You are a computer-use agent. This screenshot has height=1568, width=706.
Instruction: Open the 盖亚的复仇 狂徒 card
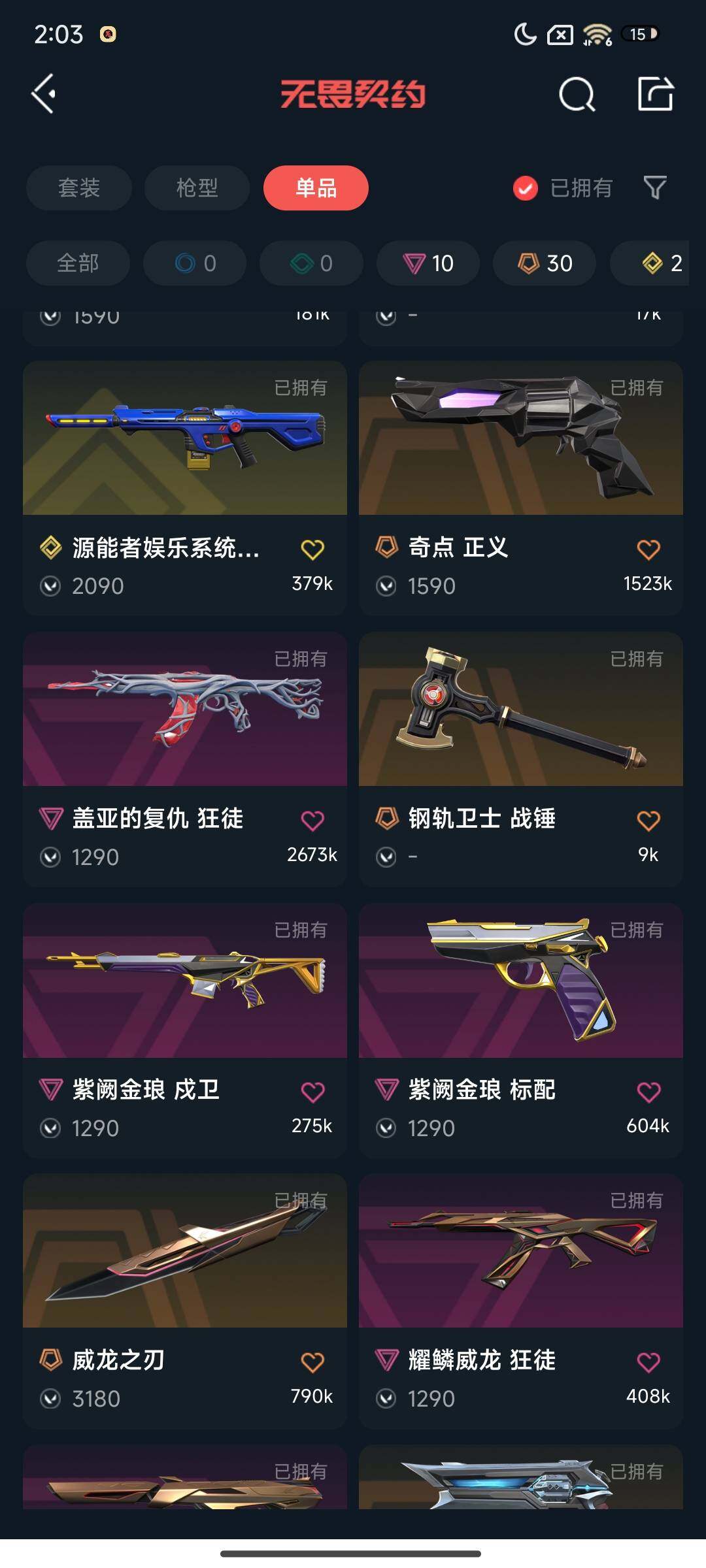[185, 759]
